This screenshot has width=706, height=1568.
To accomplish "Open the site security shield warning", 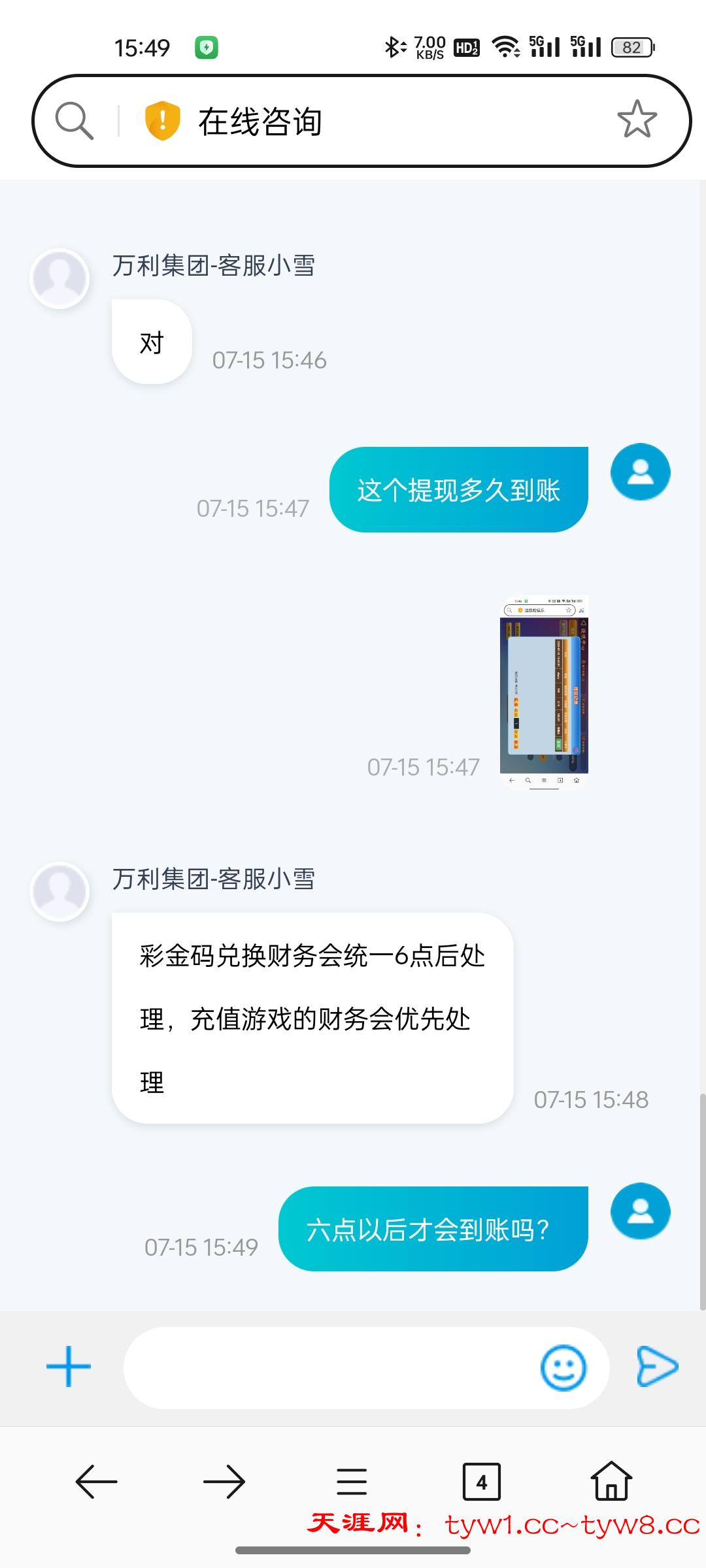I will pyautogui.click(x=162, y=121).
